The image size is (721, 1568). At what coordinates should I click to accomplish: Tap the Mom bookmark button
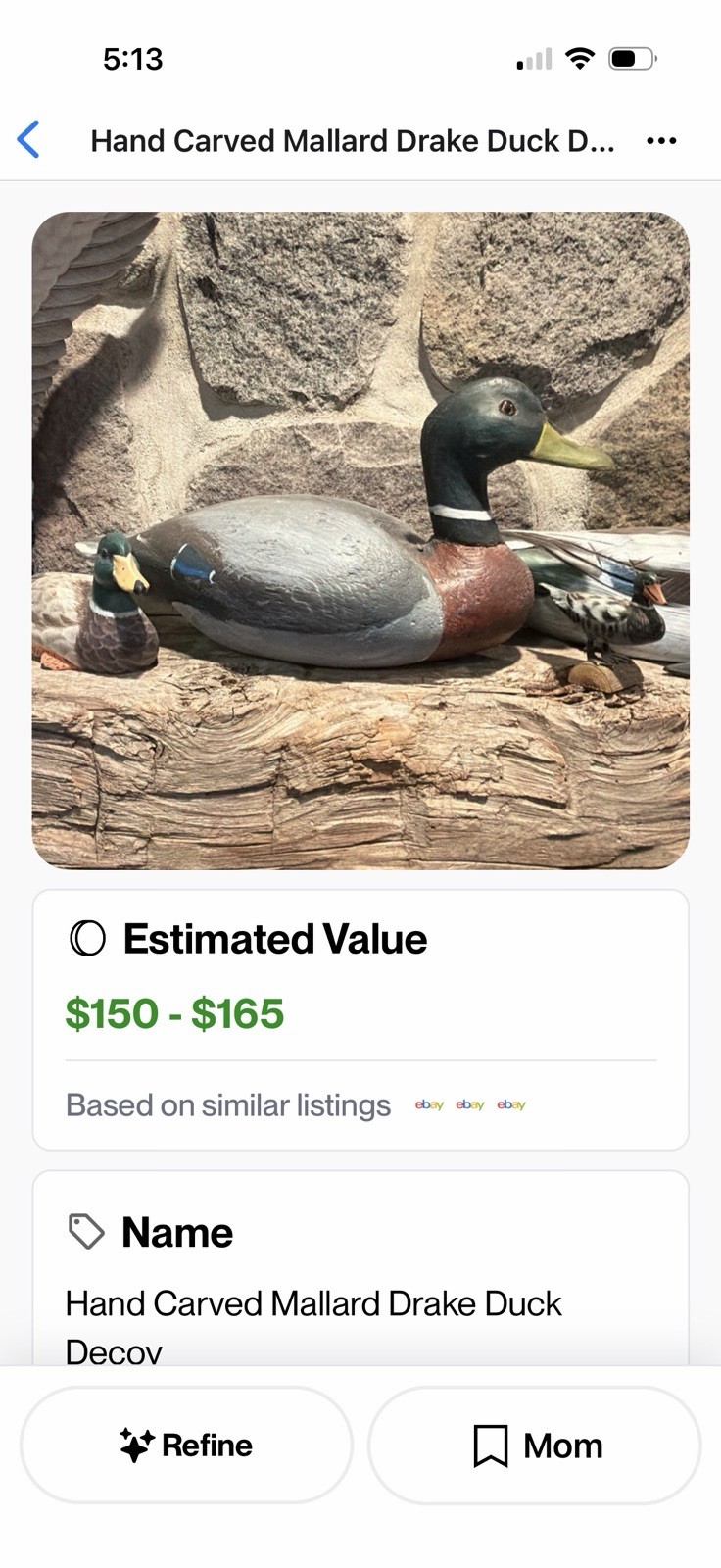[x=535, y=1445]
